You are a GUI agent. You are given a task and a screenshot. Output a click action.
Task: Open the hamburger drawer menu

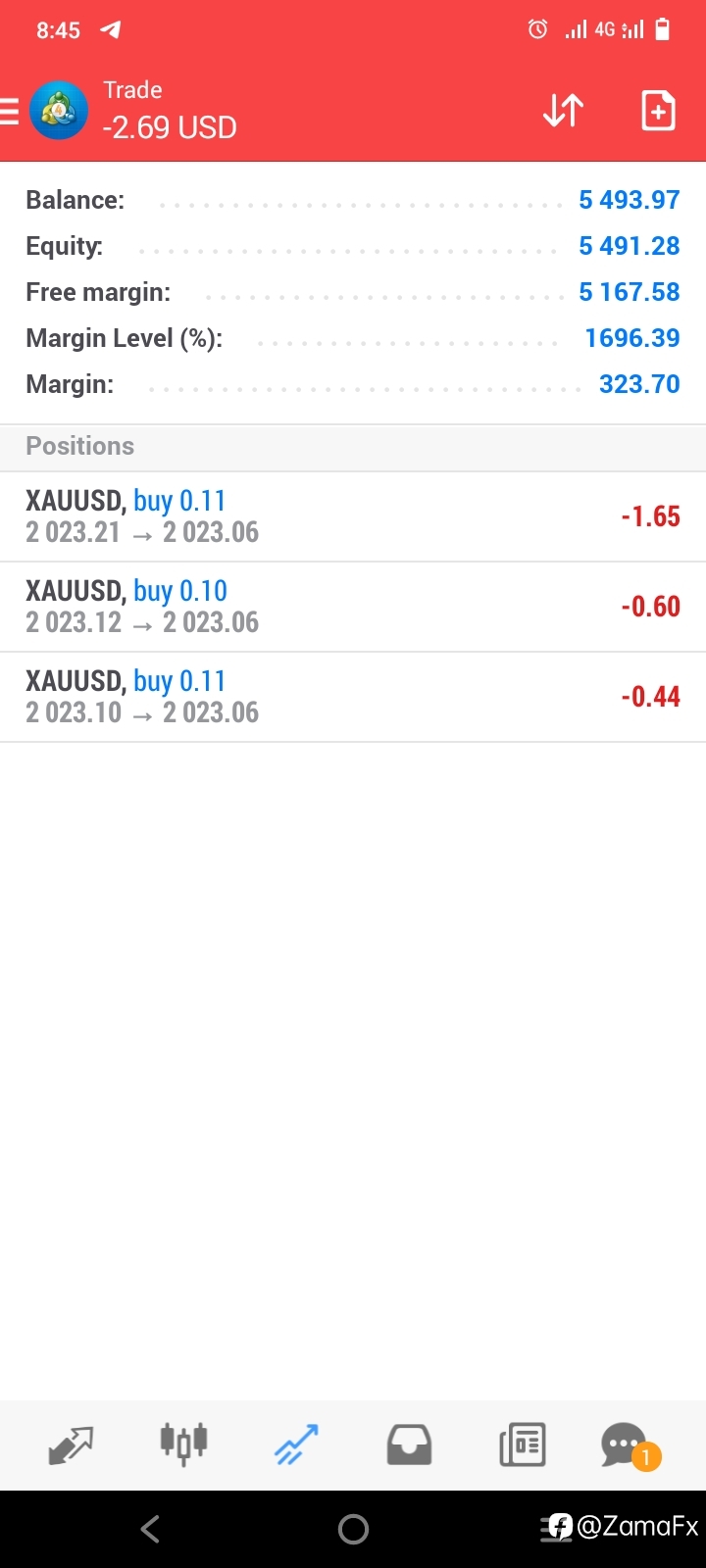pyautogui.click(x=9, y=112)
